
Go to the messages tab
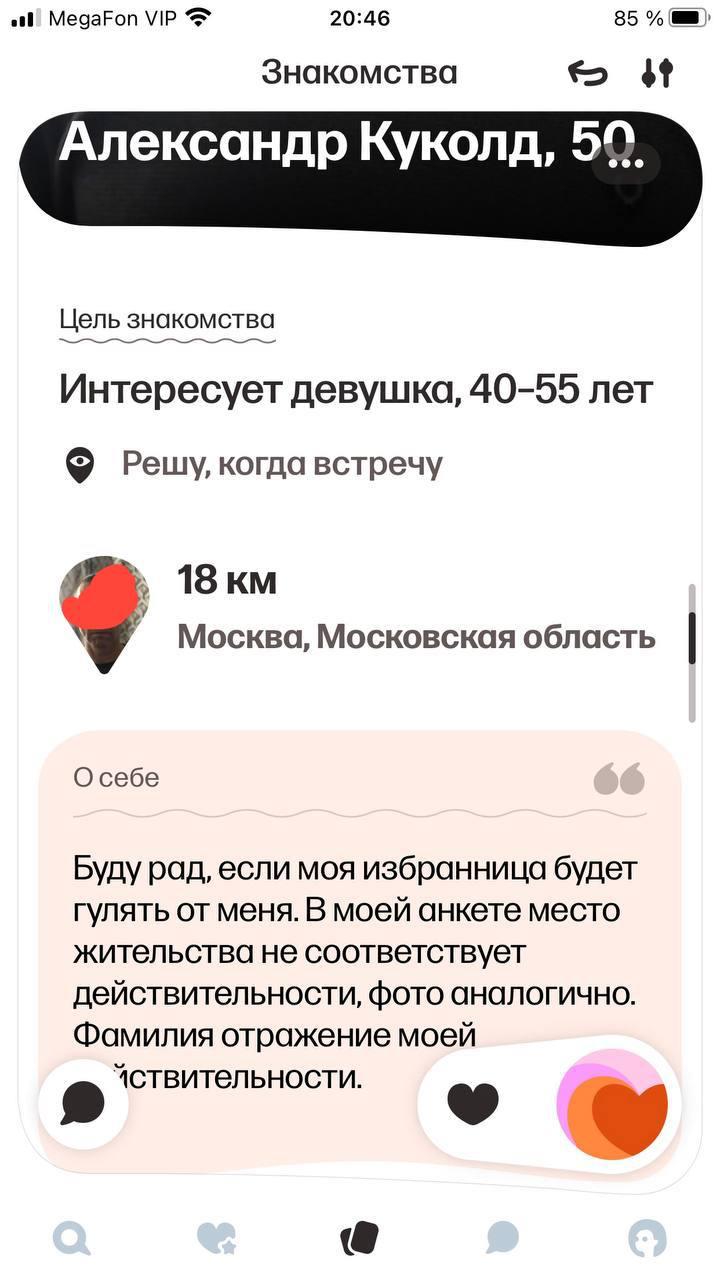tap(503, 1238)
